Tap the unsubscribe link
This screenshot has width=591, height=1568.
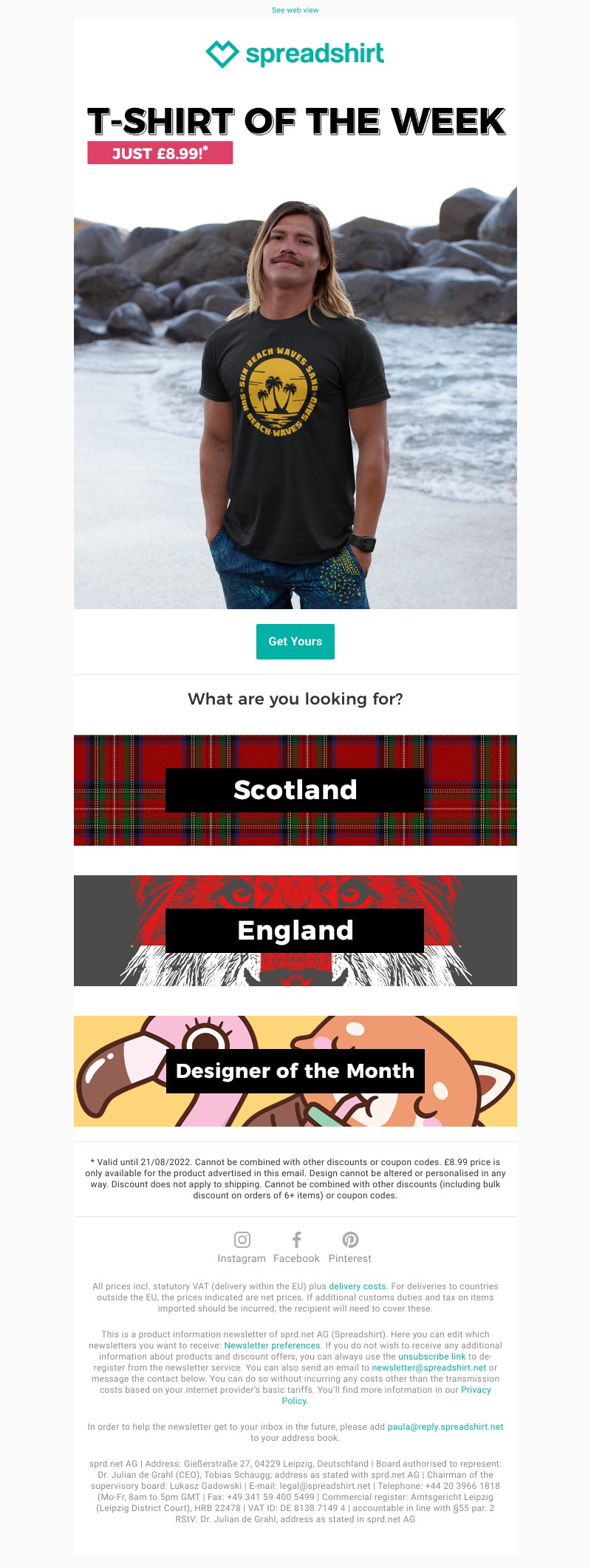[431, 1357]
